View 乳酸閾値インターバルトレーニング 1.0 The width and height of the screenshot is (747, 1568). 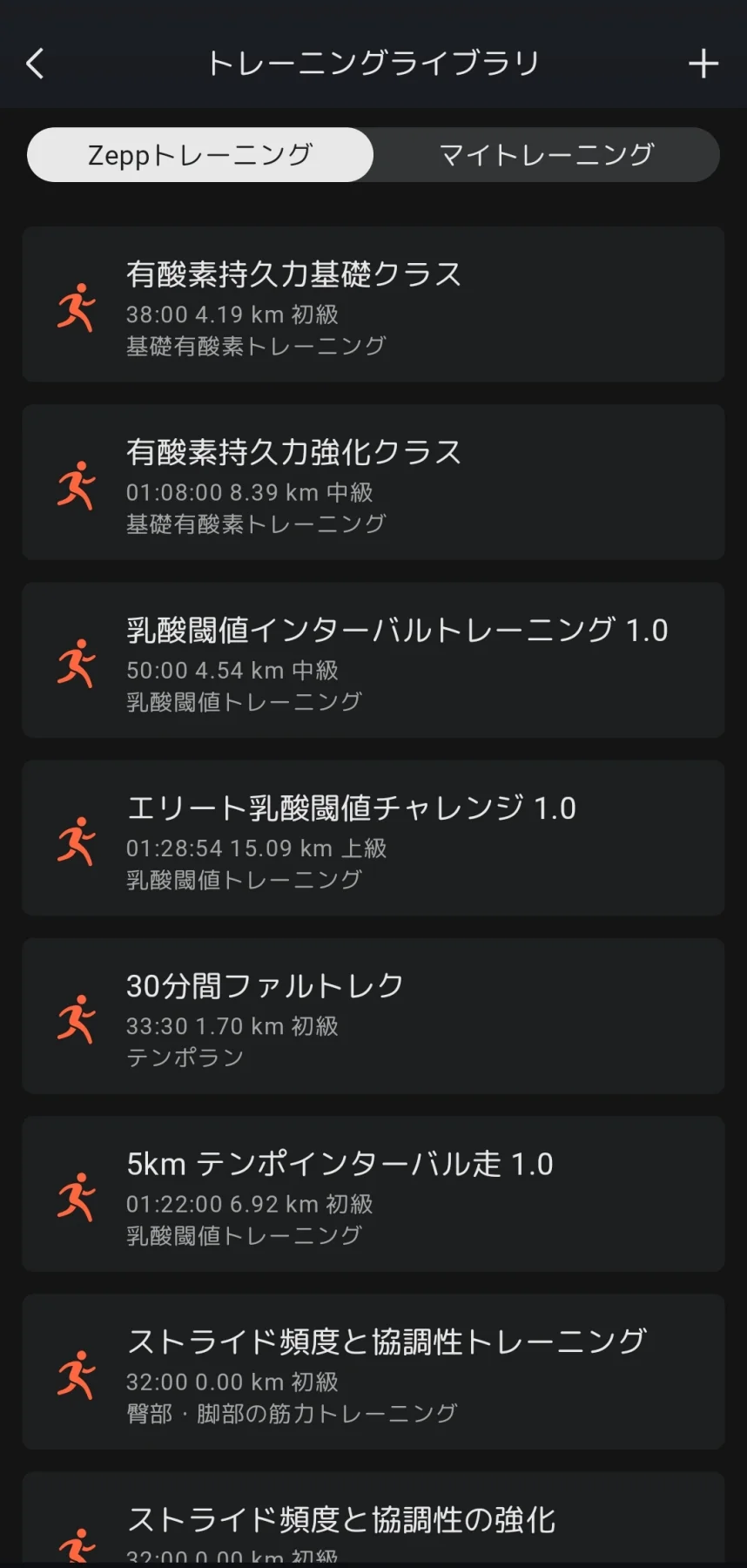[373, 660]
